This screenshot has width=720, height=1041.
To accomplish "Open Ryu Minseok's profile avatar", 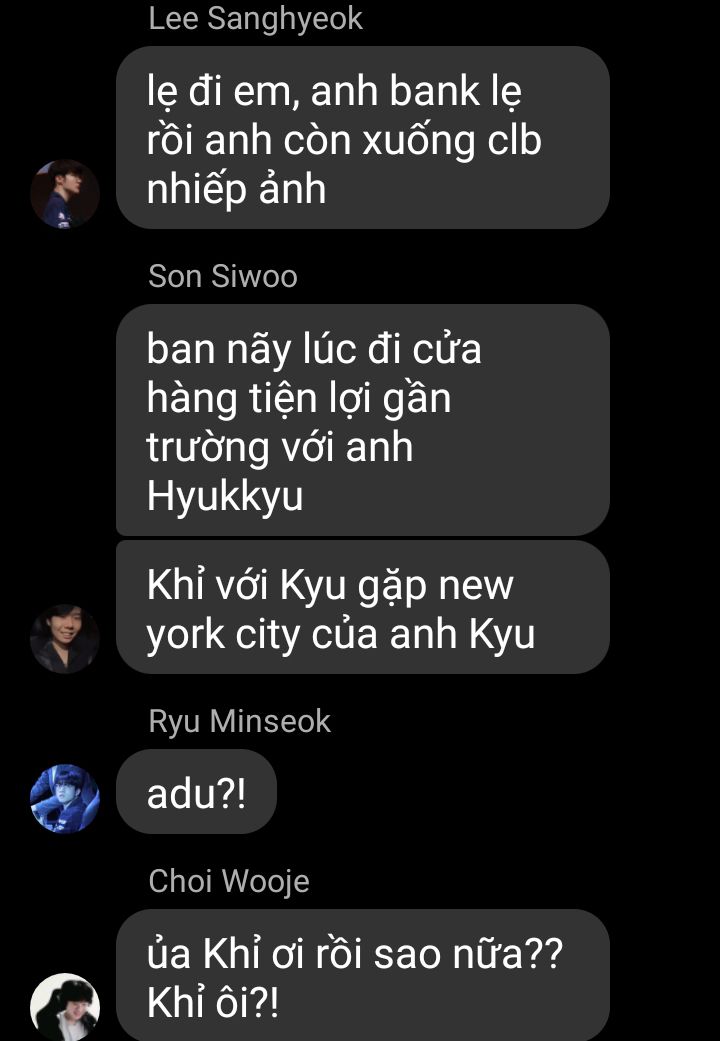I will pos(65,798).
